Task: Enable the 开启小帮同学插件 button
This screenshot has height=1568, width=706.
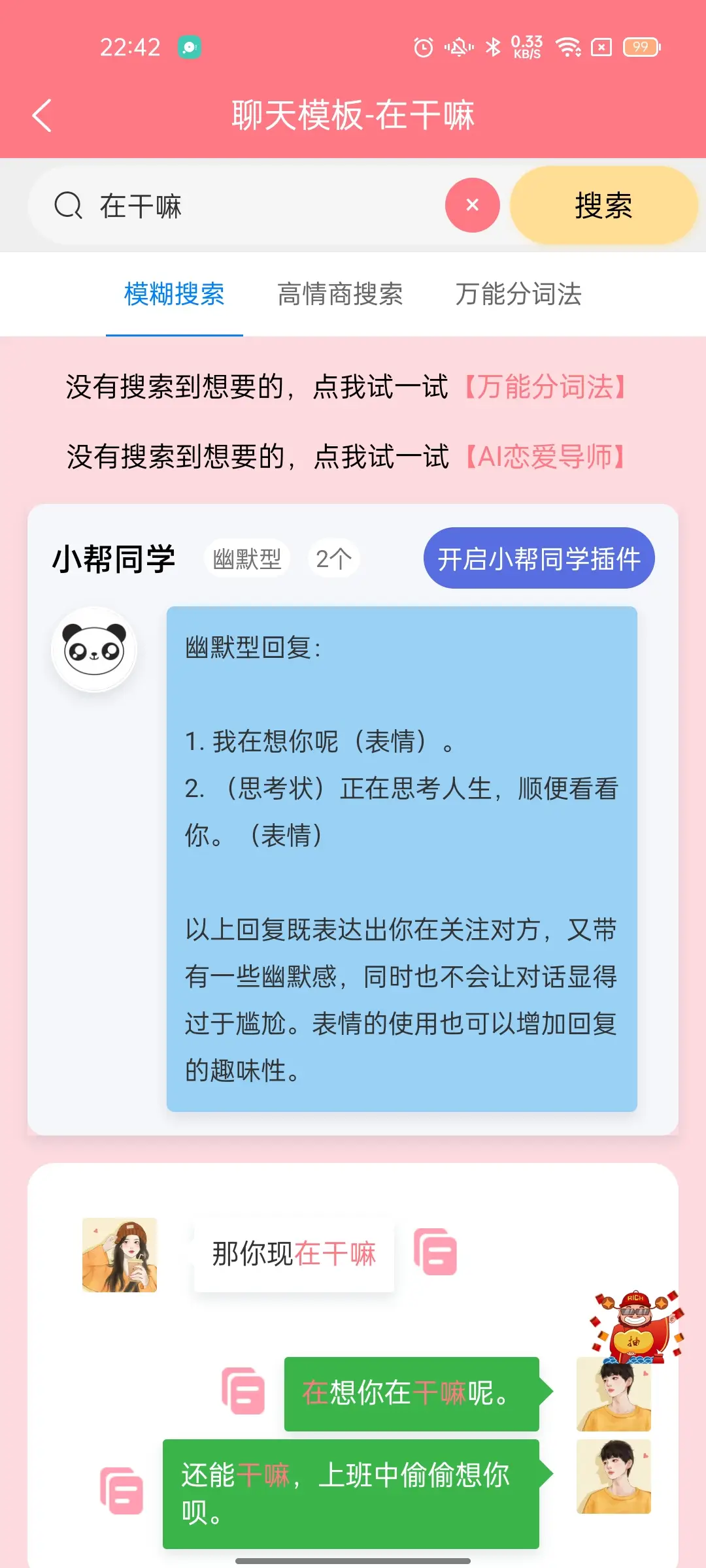Action: pos(539,559)
